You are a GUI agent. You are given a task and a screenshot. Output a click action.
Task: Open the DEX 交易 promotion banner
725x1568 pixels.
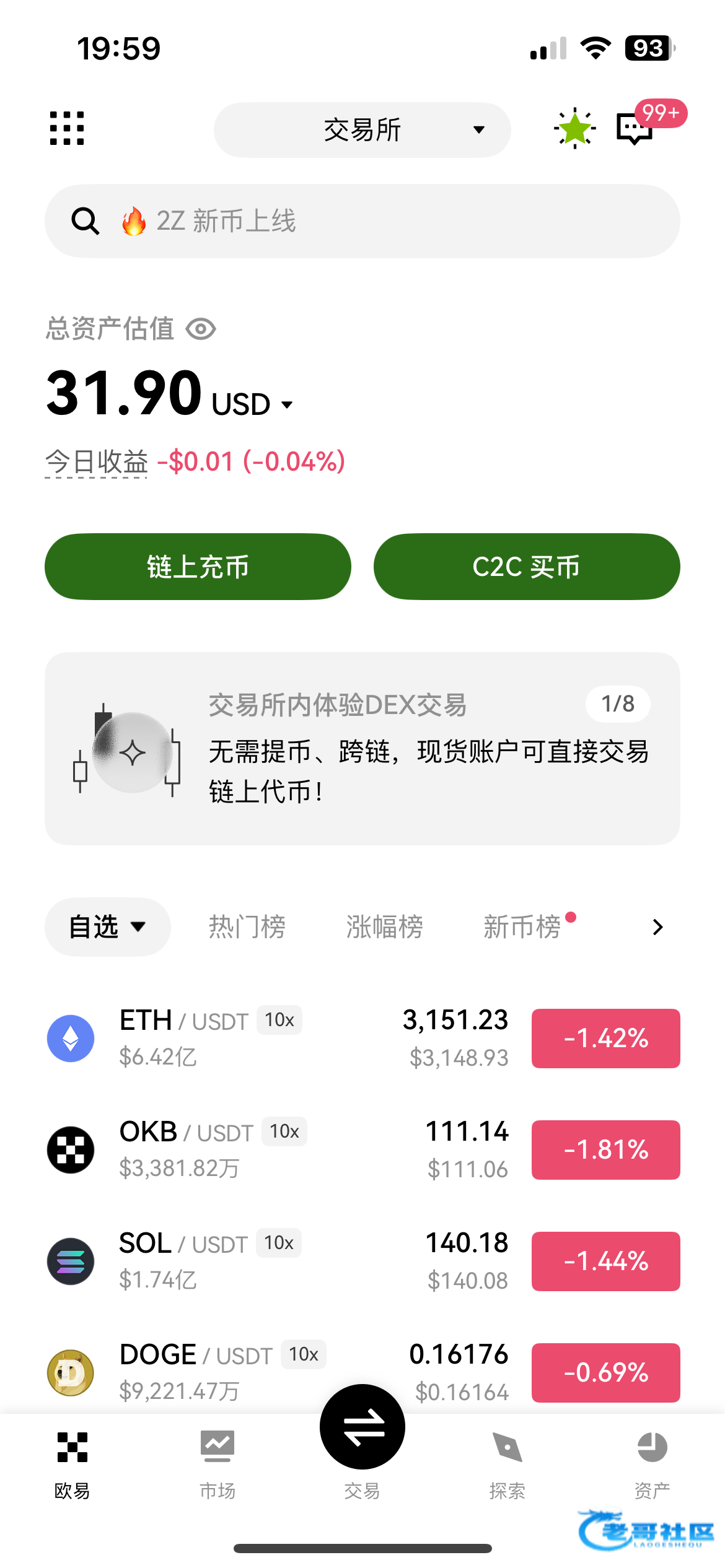pyautogui.click(x=362, y=748)
